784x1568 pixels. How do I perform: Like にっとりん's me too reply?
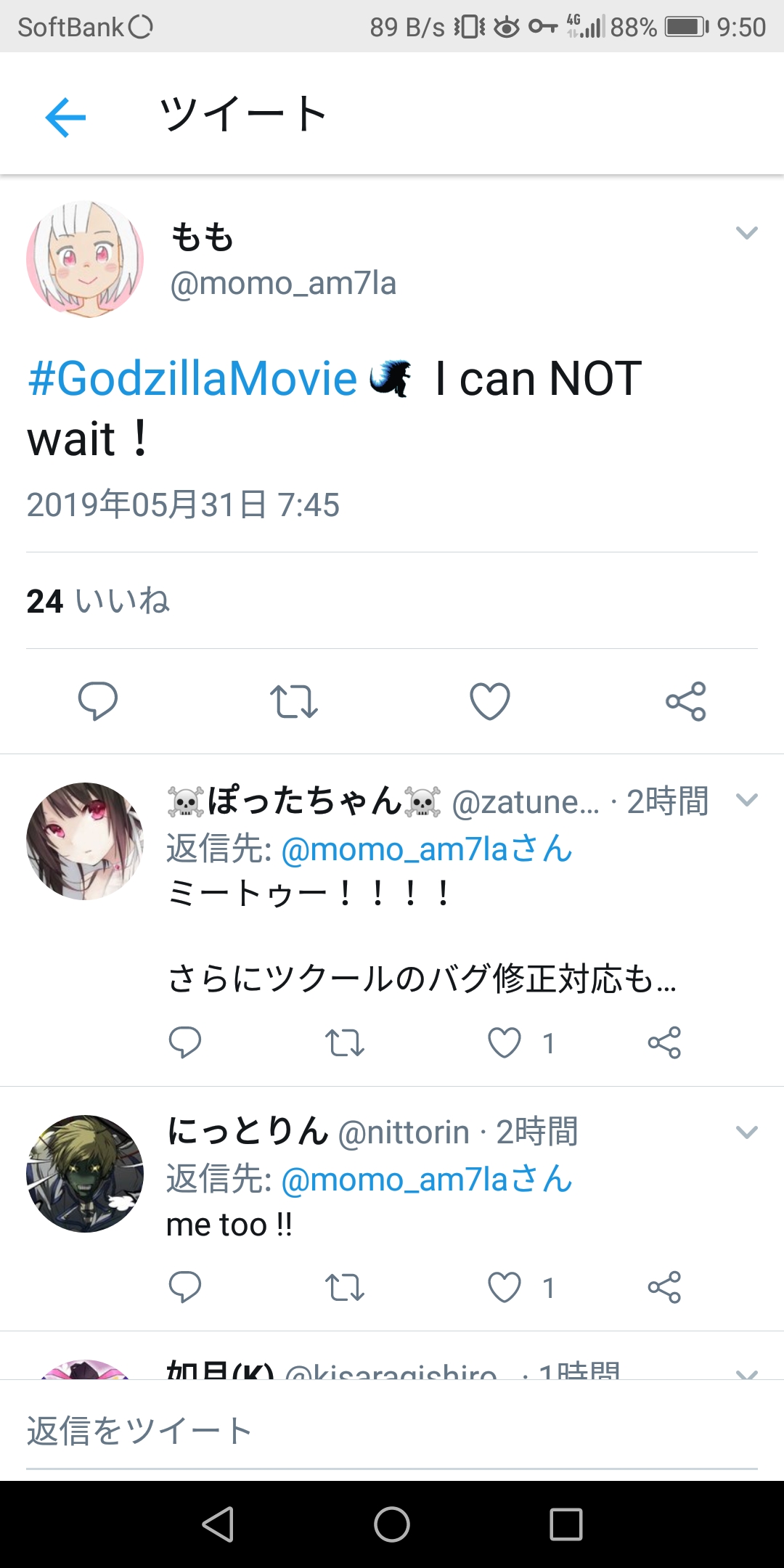point(505,1287)
